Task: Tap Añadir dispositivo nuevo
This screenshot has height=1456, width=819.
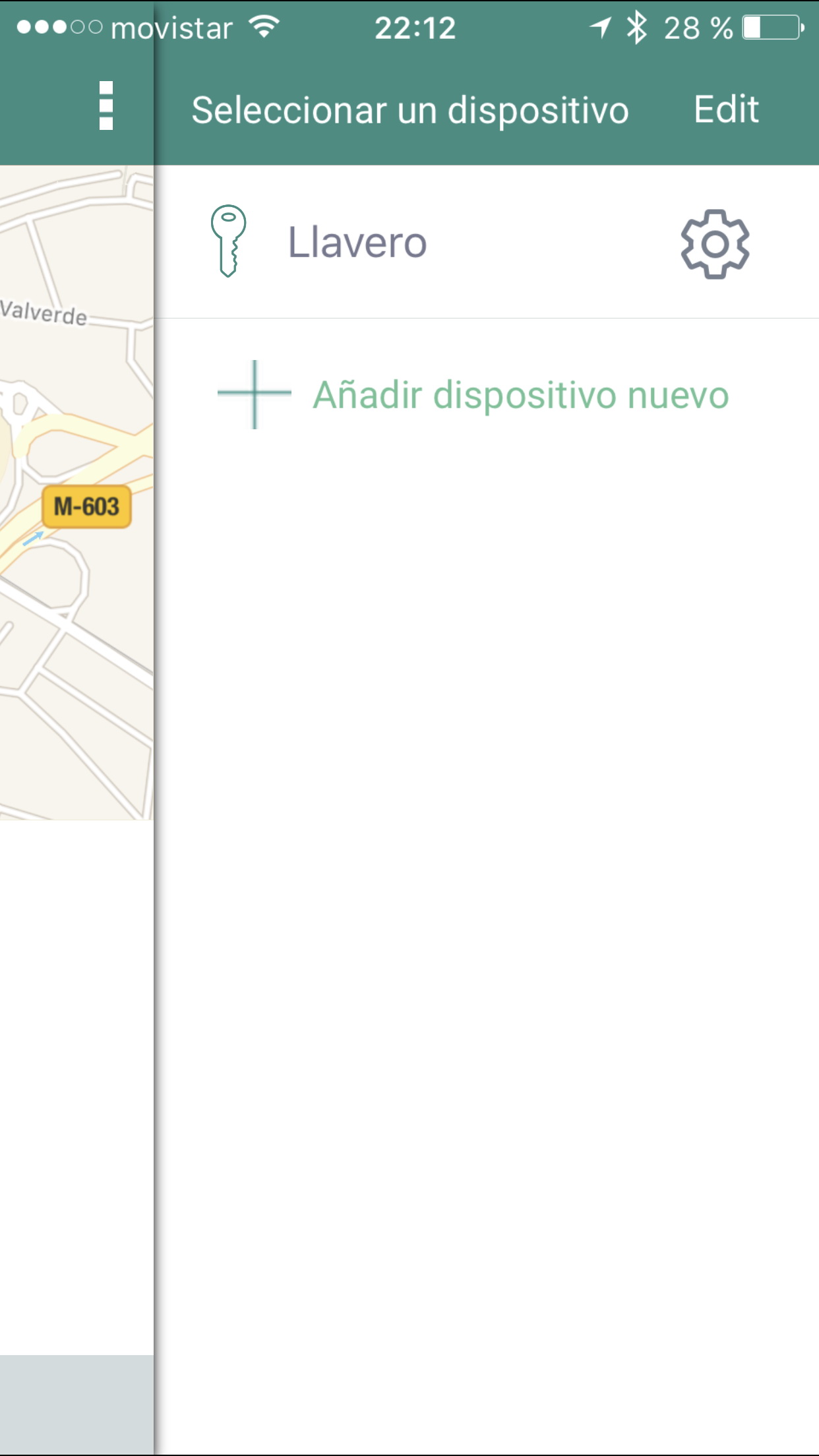Action: pyautogui.click(x=520, y=395)
